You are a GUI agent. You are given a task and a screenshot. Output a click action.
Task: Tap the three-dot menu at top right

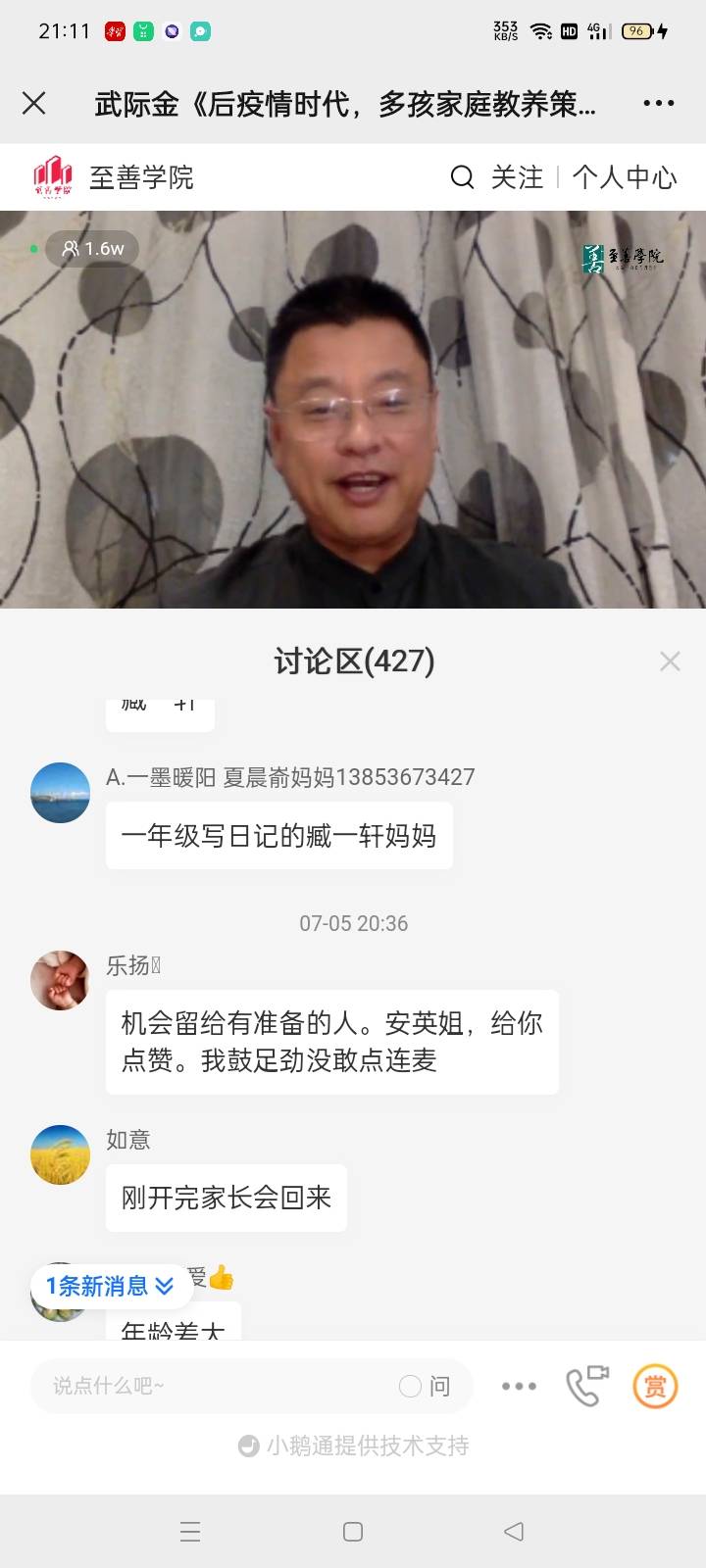coord(659,102)
